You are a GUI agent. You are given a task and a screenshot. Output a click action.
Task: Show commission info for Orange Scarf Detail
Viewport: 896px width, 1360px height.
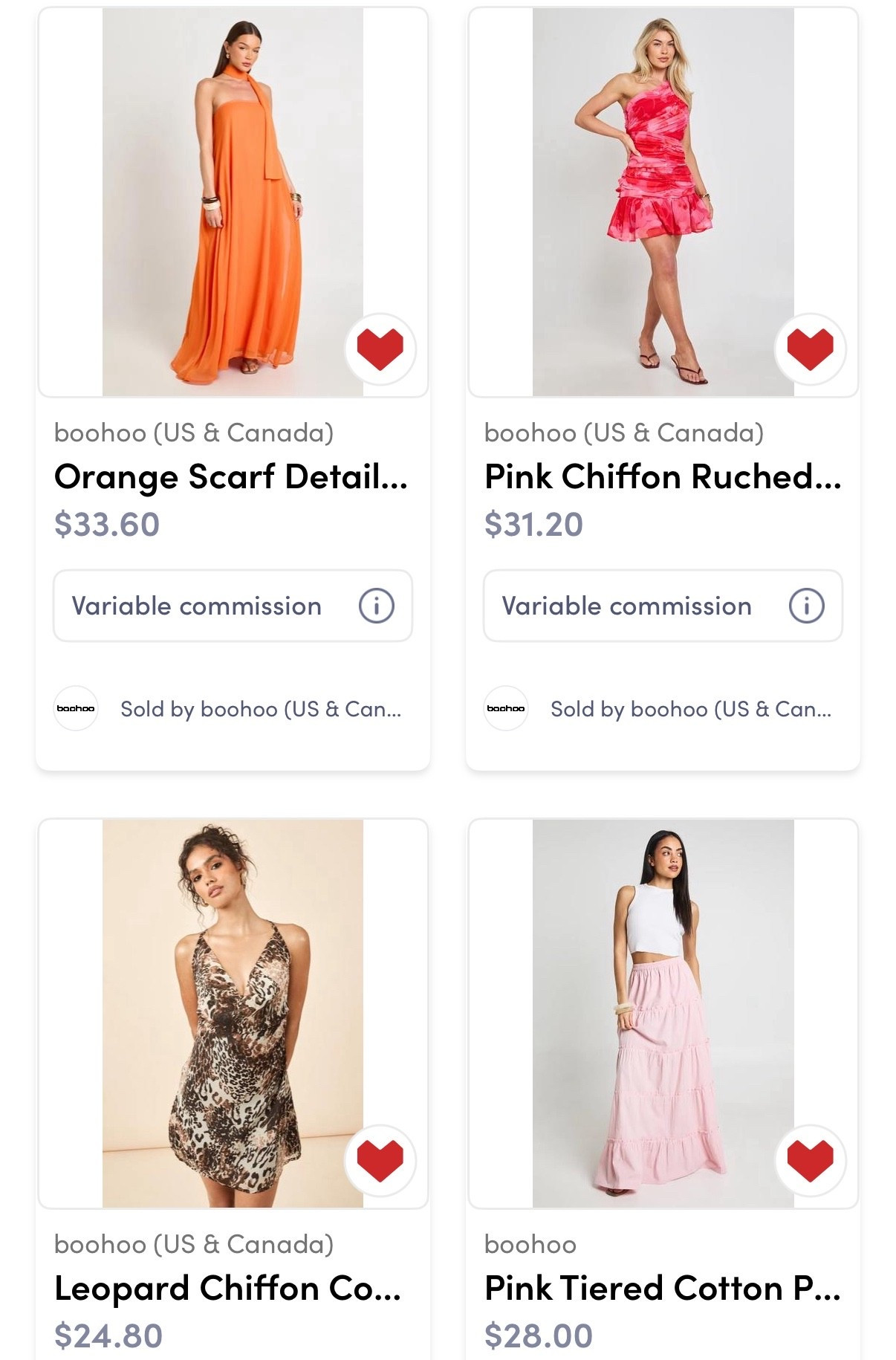point(376,606)
